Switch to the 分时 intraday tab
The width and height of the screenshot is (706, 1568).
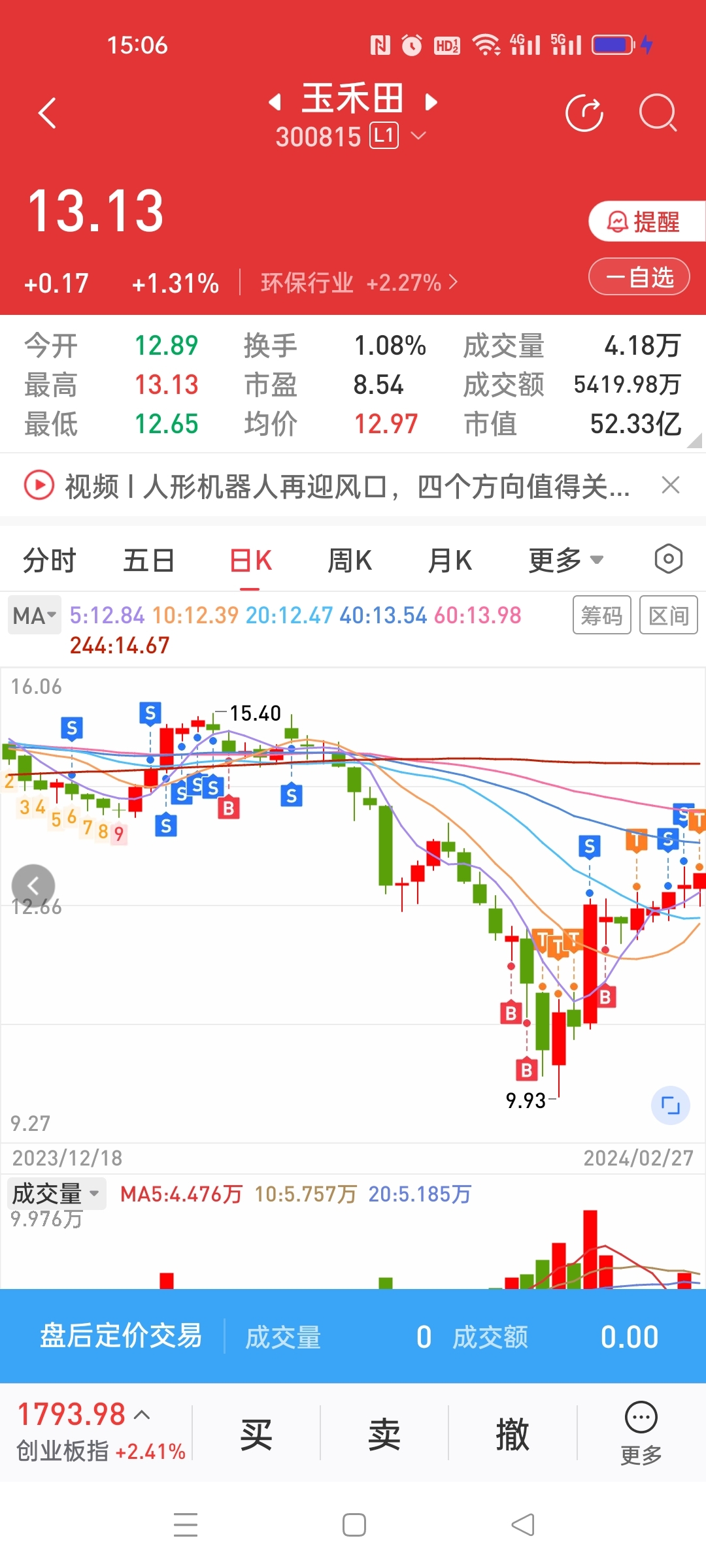pos(49,560)
